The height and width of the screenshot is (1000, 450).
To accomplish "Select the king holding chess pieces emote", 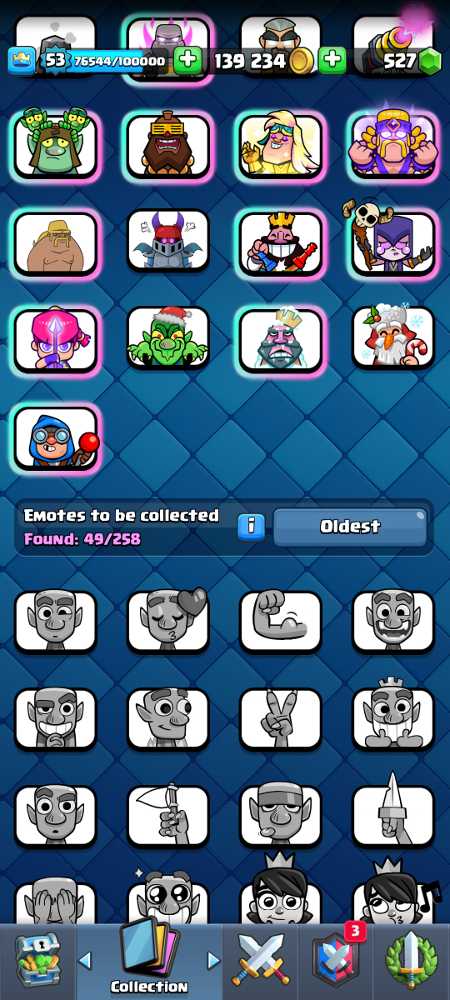I will (280, 244).
